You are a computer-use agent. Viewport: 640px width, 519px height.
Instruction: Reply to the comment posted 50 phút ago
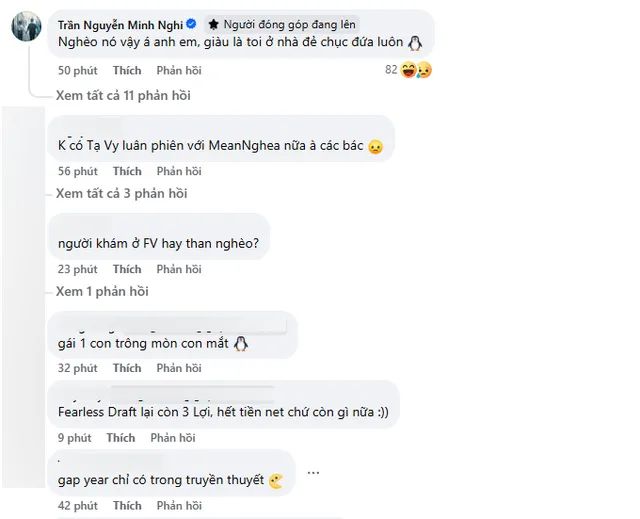[x=179, y=71]
